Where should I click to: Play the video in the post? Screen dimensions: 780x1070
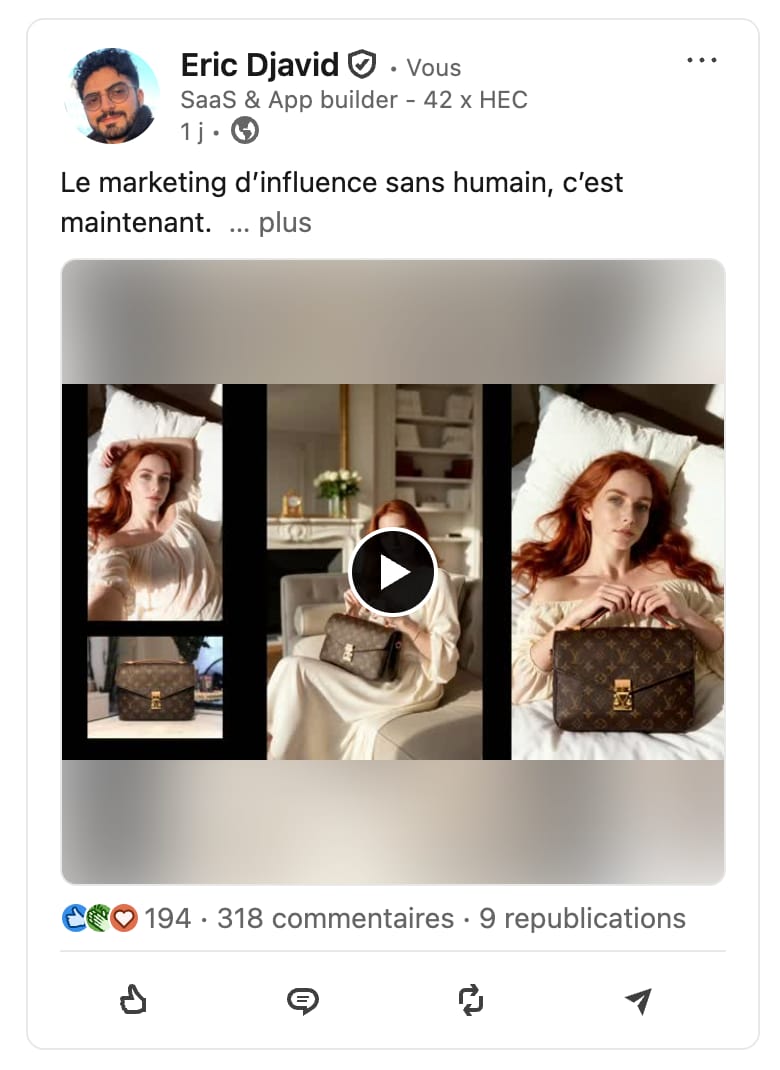coord(393,572)
